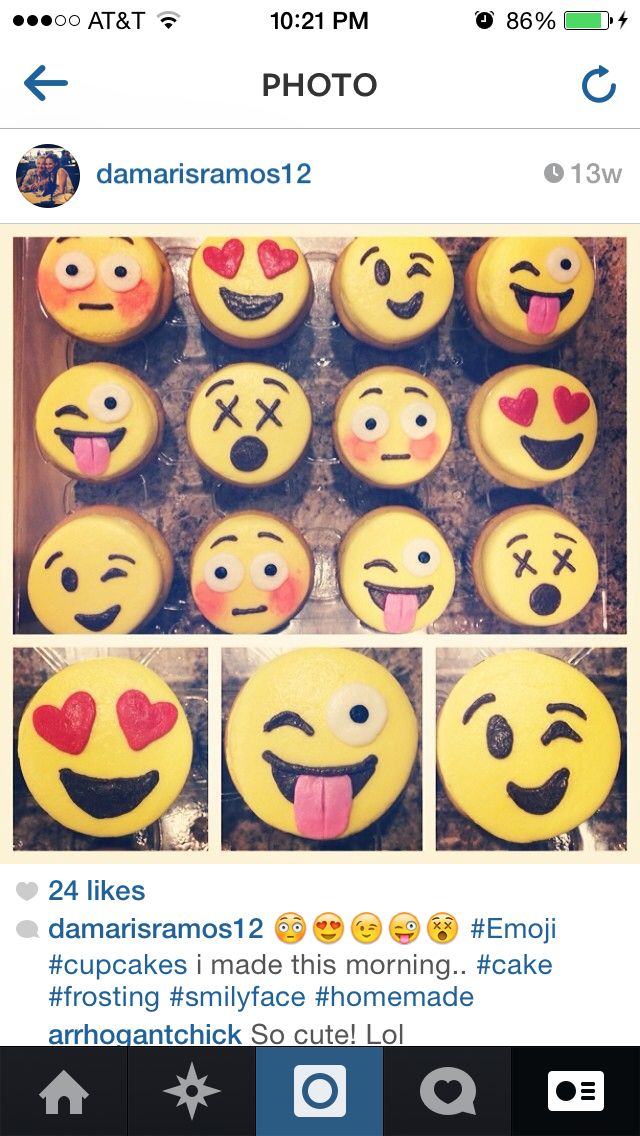The image size is (640, 1136).
Task: Open the emoji cupcakes photo
Action: (x=320, y=543)
